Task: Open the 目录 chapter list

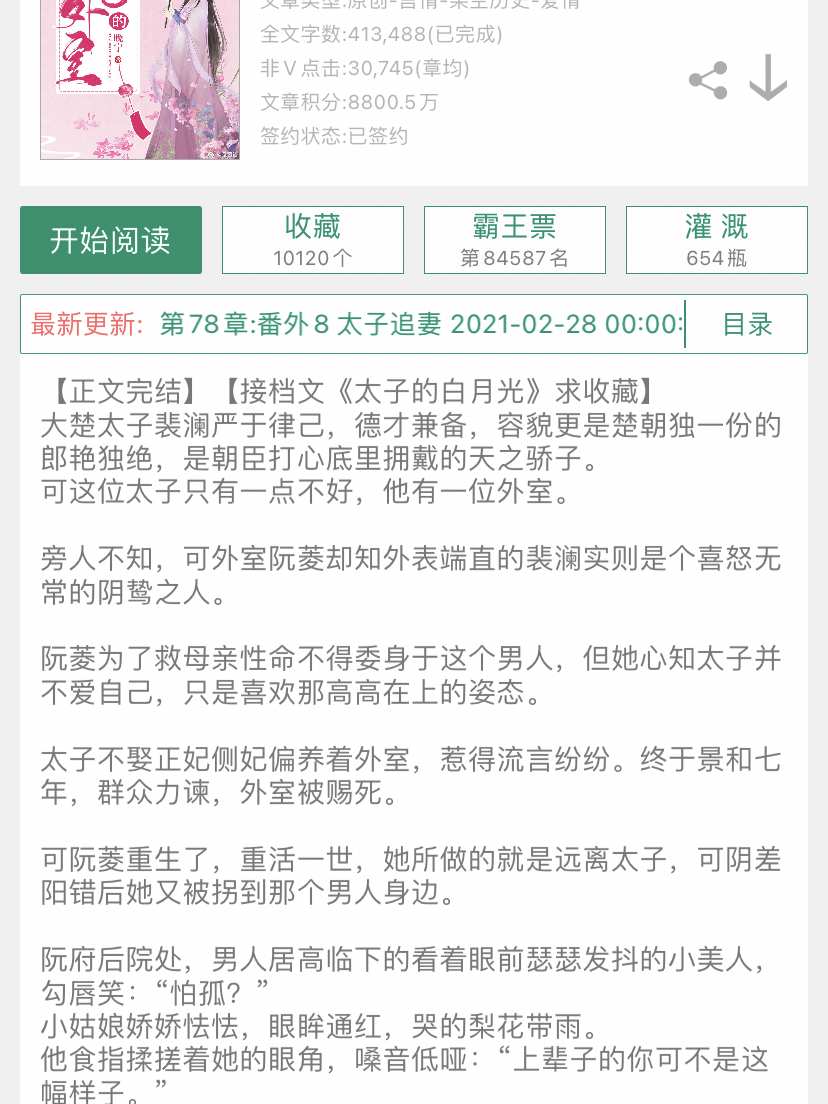Action: click(x=747, y=324)
